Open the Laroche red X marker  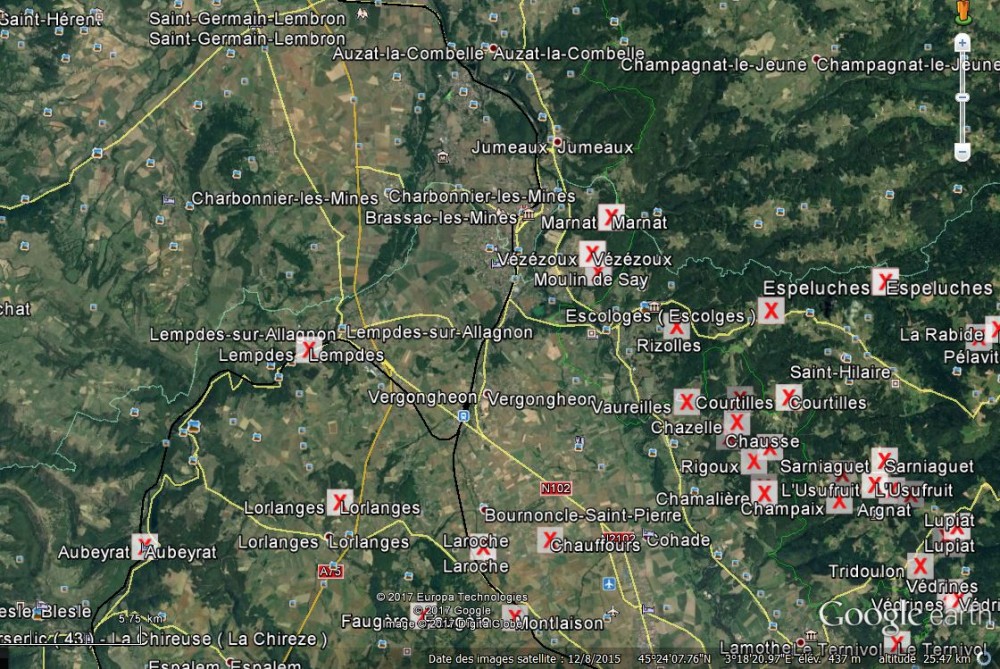483,548
